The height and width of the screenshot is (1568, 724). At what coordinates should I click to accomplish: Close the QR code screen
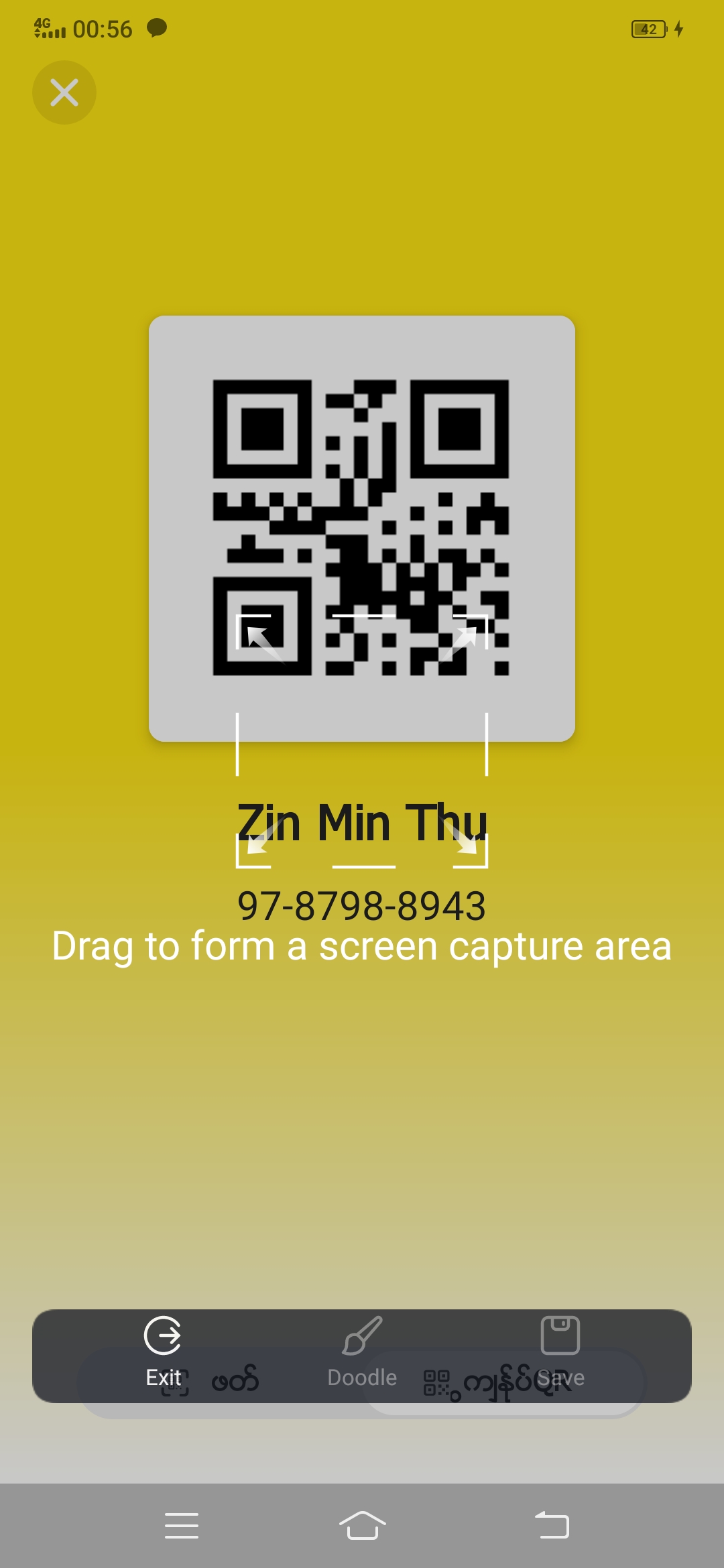(x=64, y=92)
